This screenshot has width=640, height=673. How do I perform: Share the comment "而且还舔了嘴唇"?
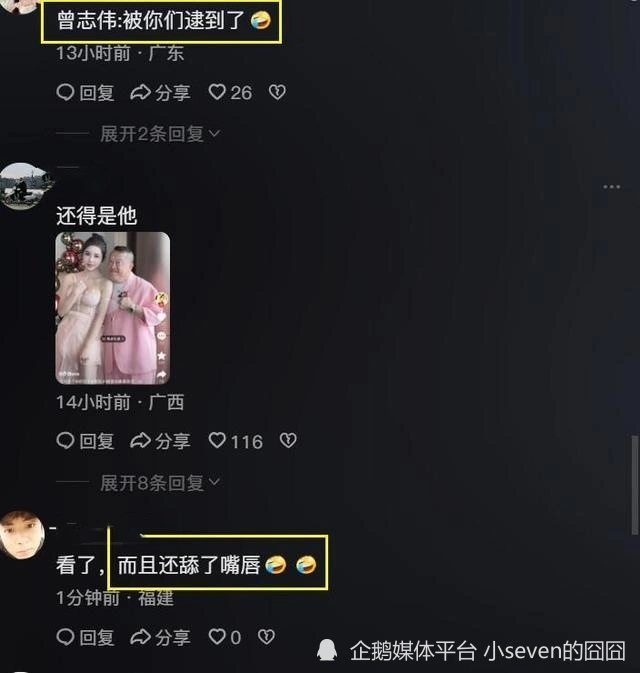(160, 637)
